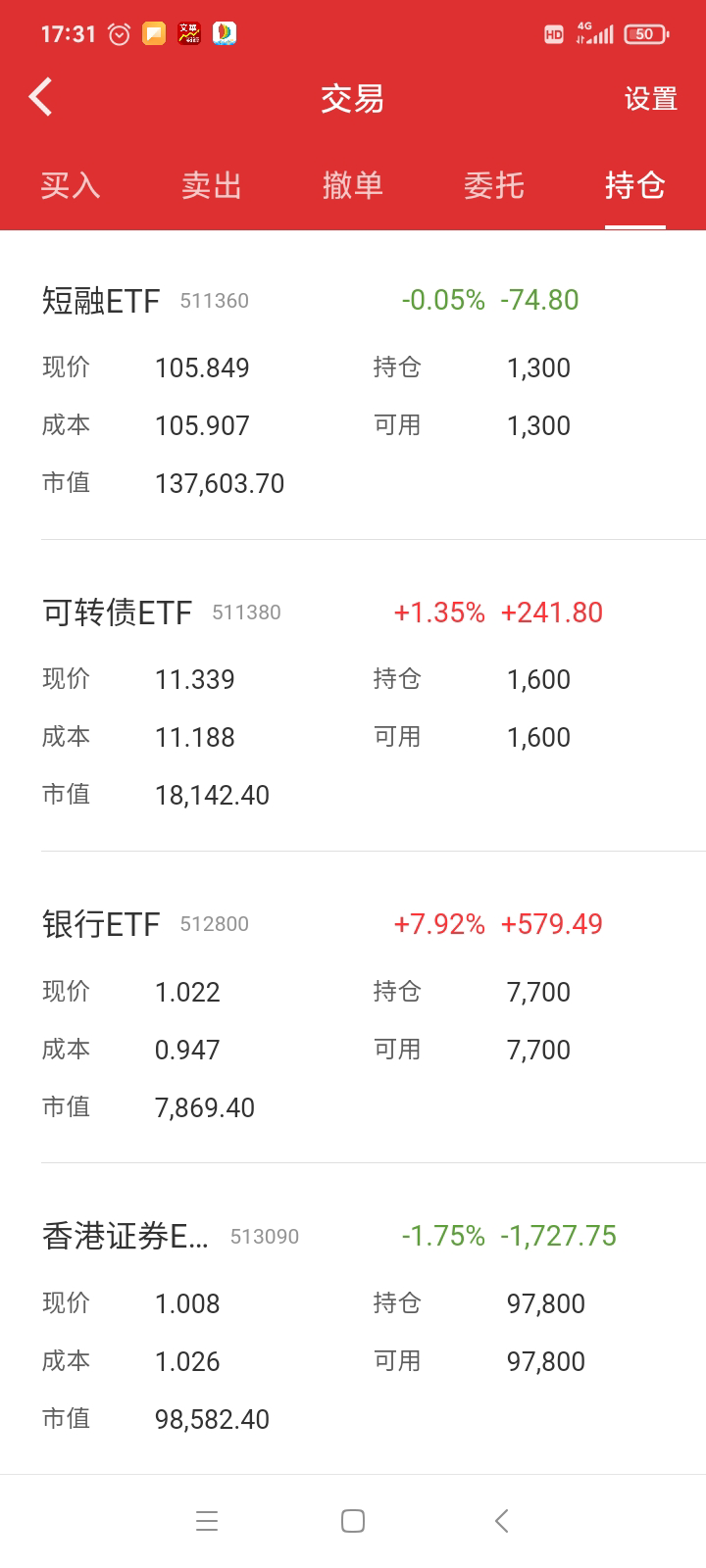Open the system recent apps menu
Screen dimensions: 706x1568
click(x=206, y=1521)
